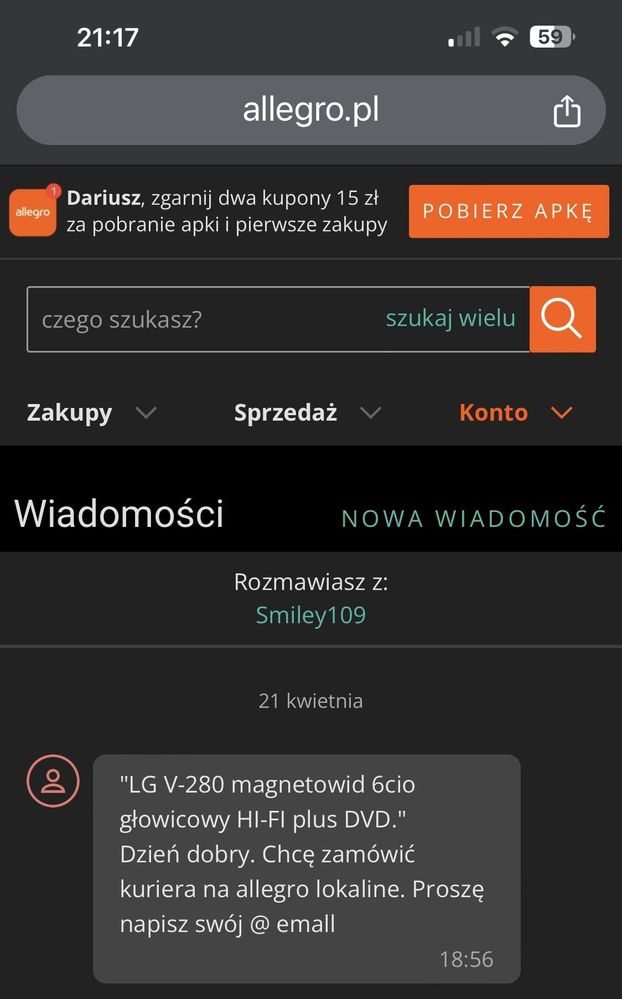Open the Smiley109 user profile link

coord(311,614)
